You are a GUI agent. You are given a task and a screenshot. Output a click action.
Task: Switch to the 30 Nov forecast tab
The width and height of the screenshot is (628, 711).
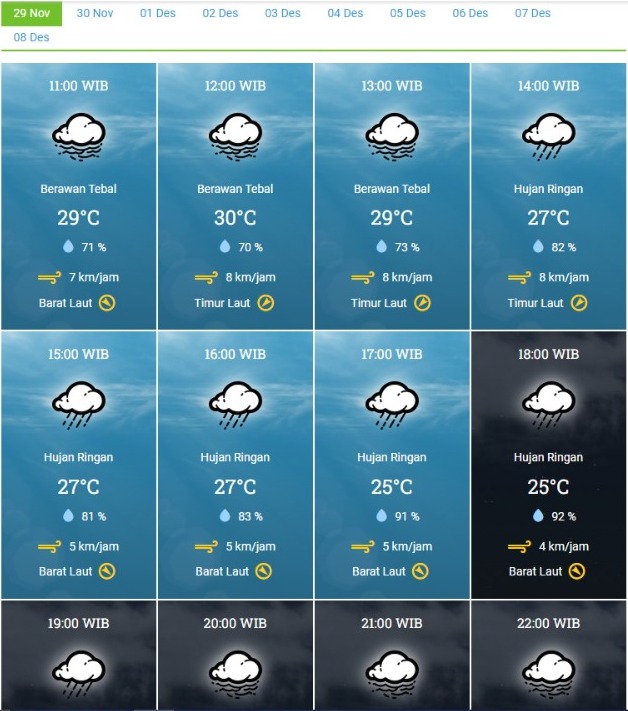coord(95,13)
